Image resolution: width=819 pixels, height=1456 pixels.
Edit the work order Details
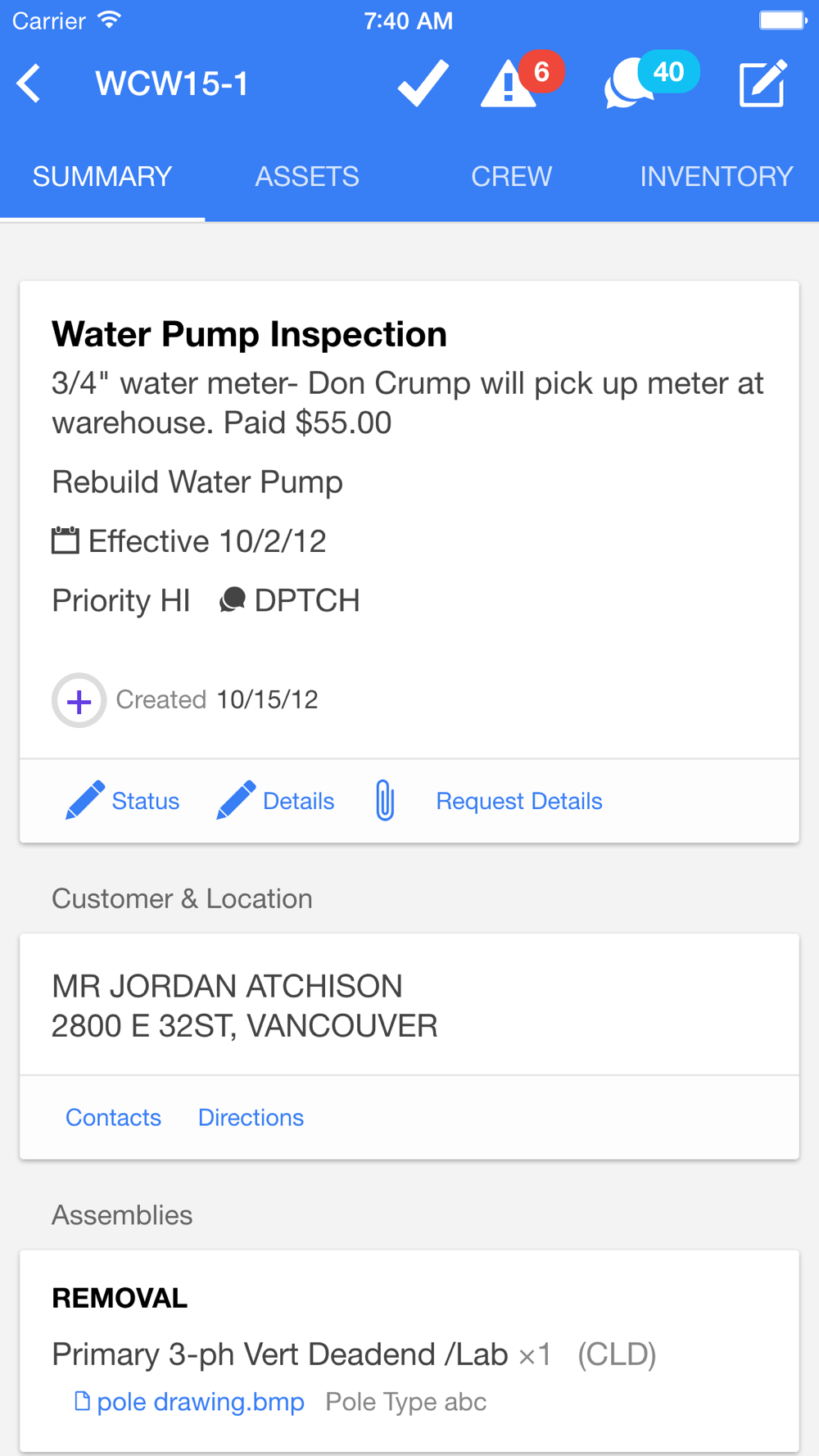pyautogui.click(x=276, y=801)
